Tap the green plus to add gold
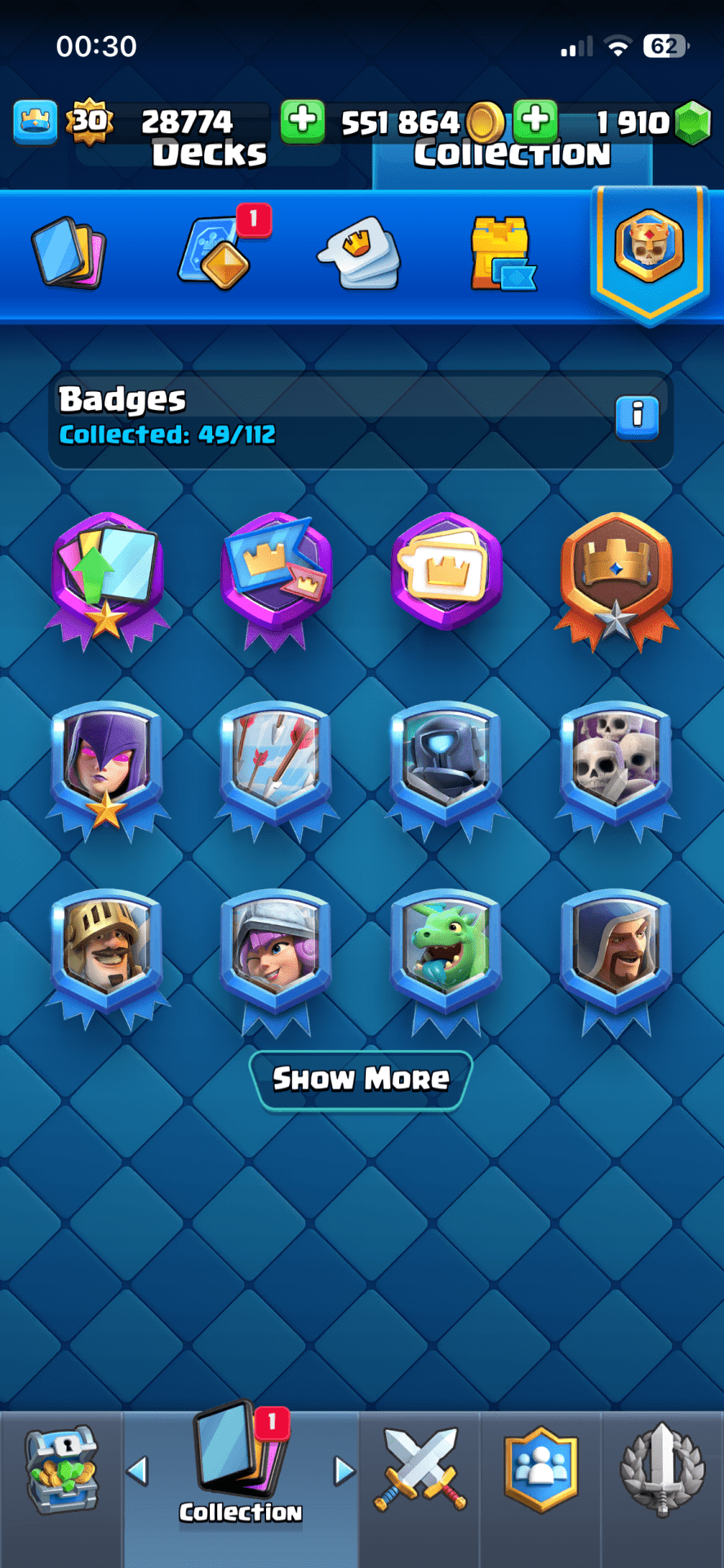Viewport: 724px width, 1568px height. (x=303, y=121)
